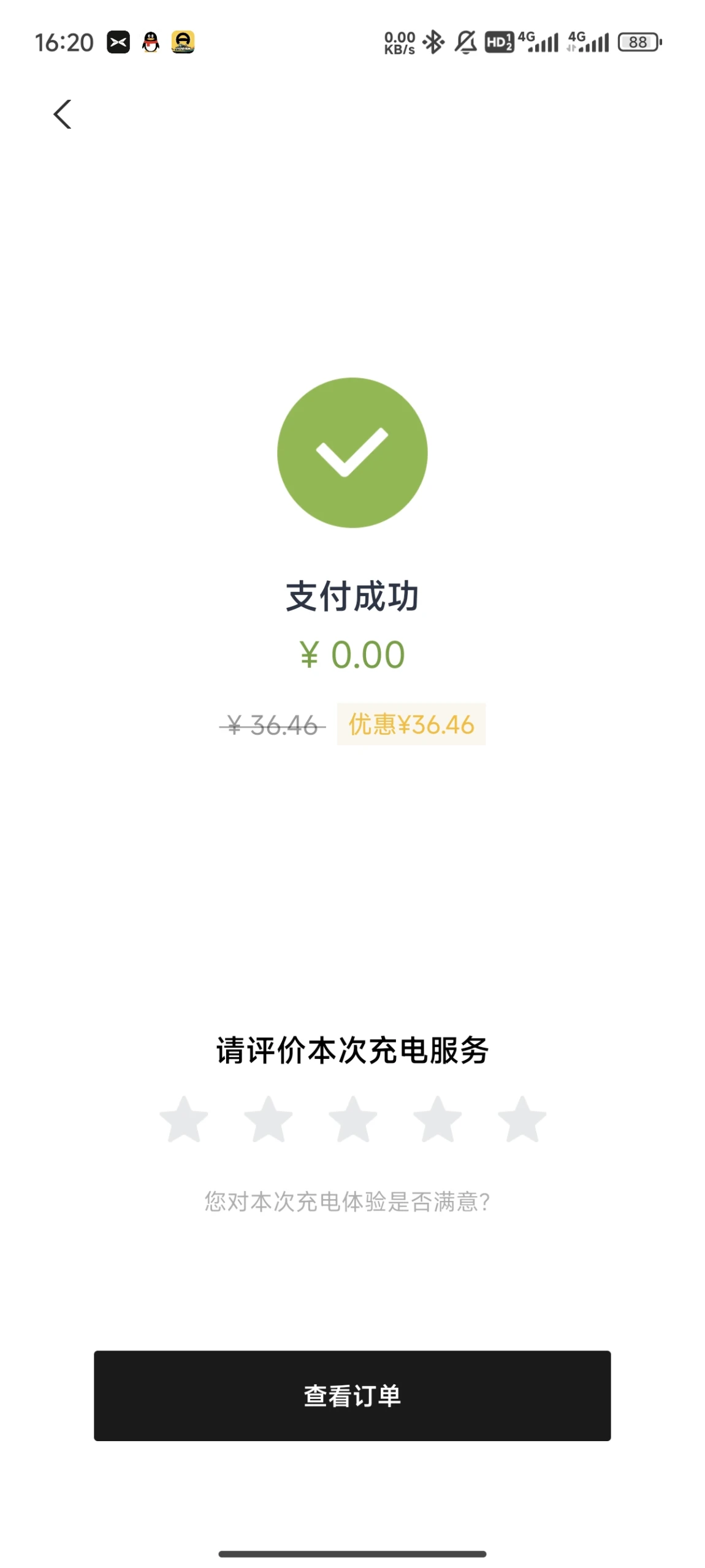The height and width of the screenshot is (1568, 705).
Task: Open 查看订单 to view the order
Action: coord(352,1396)
